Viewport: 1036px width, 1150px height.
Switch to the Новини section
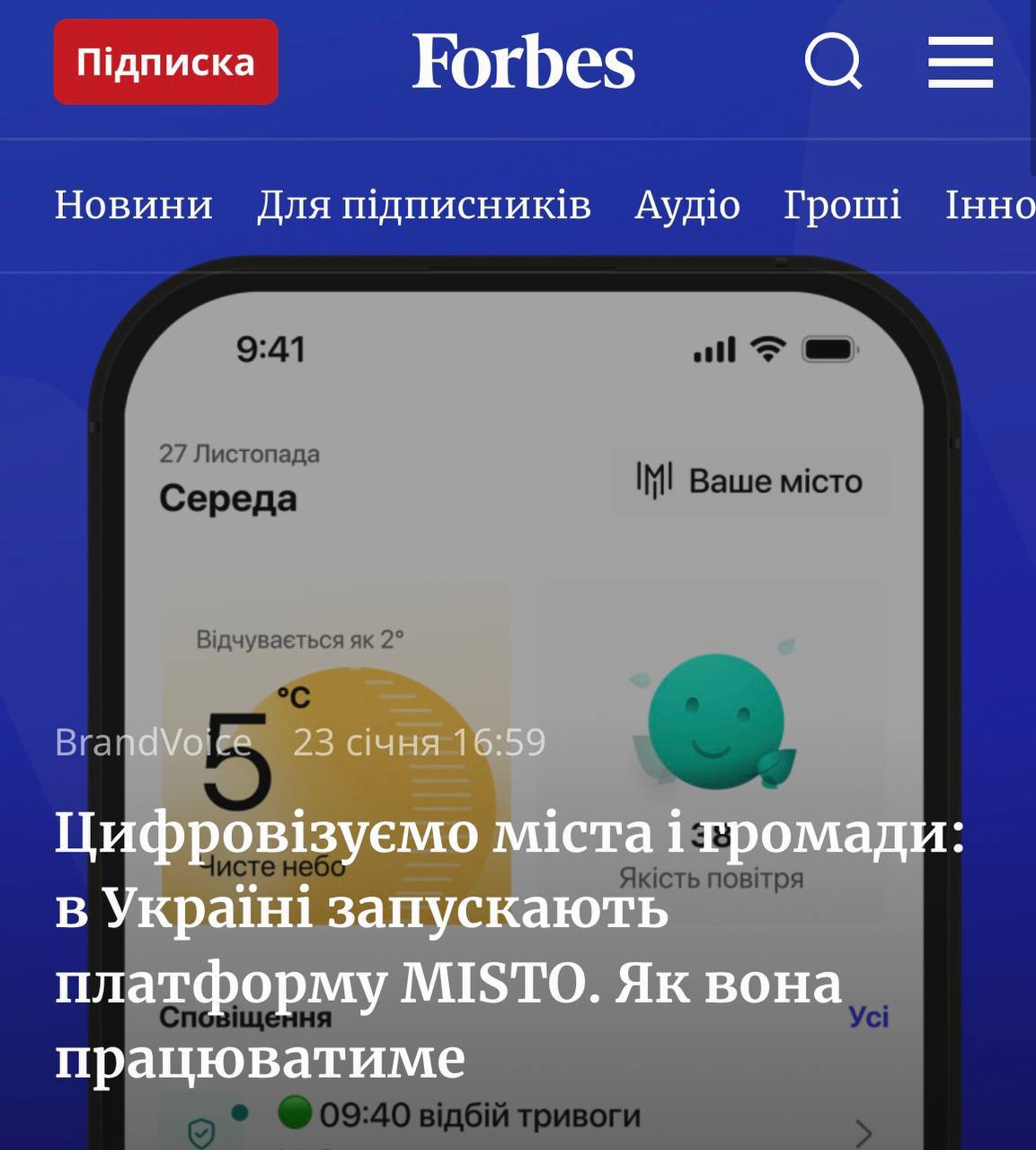pos(134,205)
